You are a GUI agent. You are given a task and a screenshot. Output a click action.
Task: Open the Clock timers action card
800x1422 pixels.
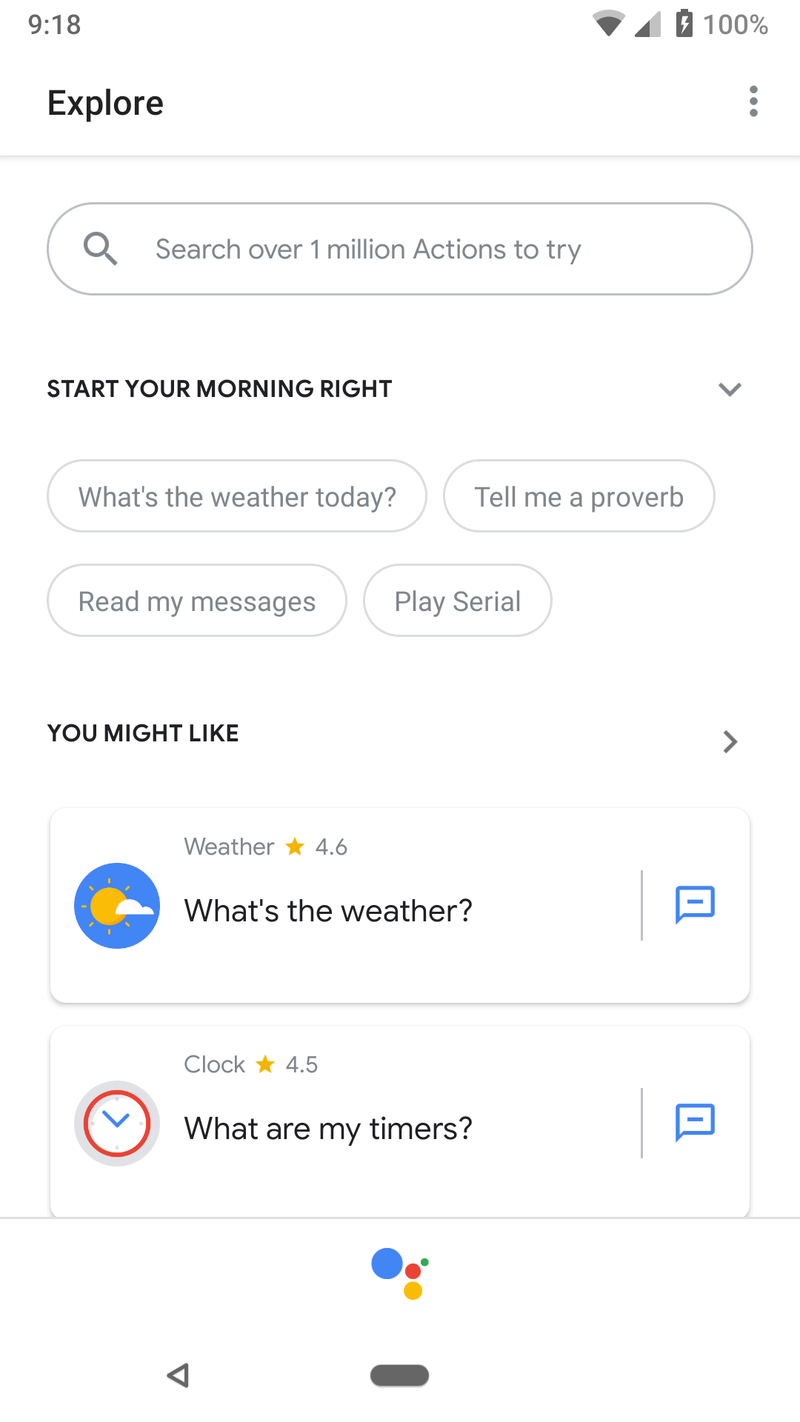345,1122
